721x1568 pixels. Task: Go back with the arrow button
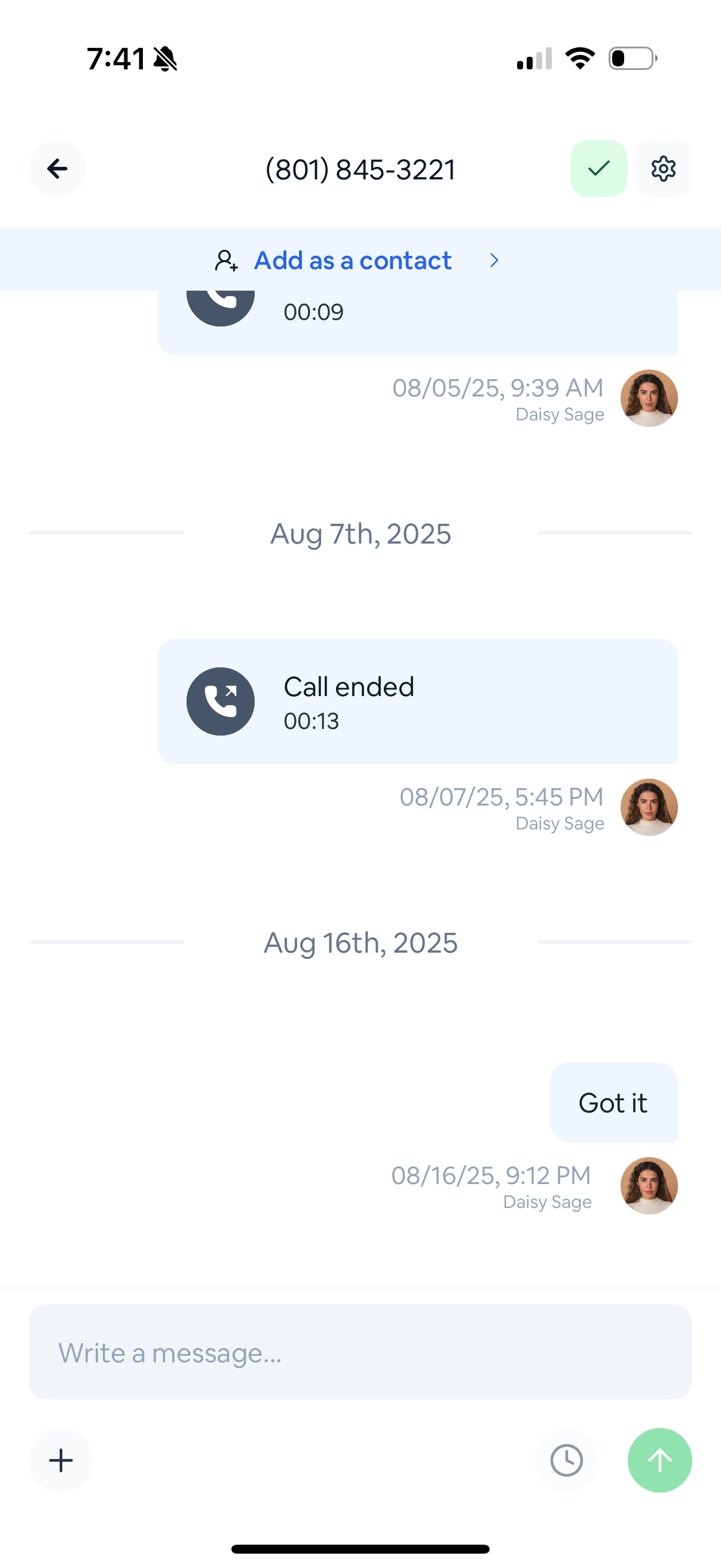(57, 169)
